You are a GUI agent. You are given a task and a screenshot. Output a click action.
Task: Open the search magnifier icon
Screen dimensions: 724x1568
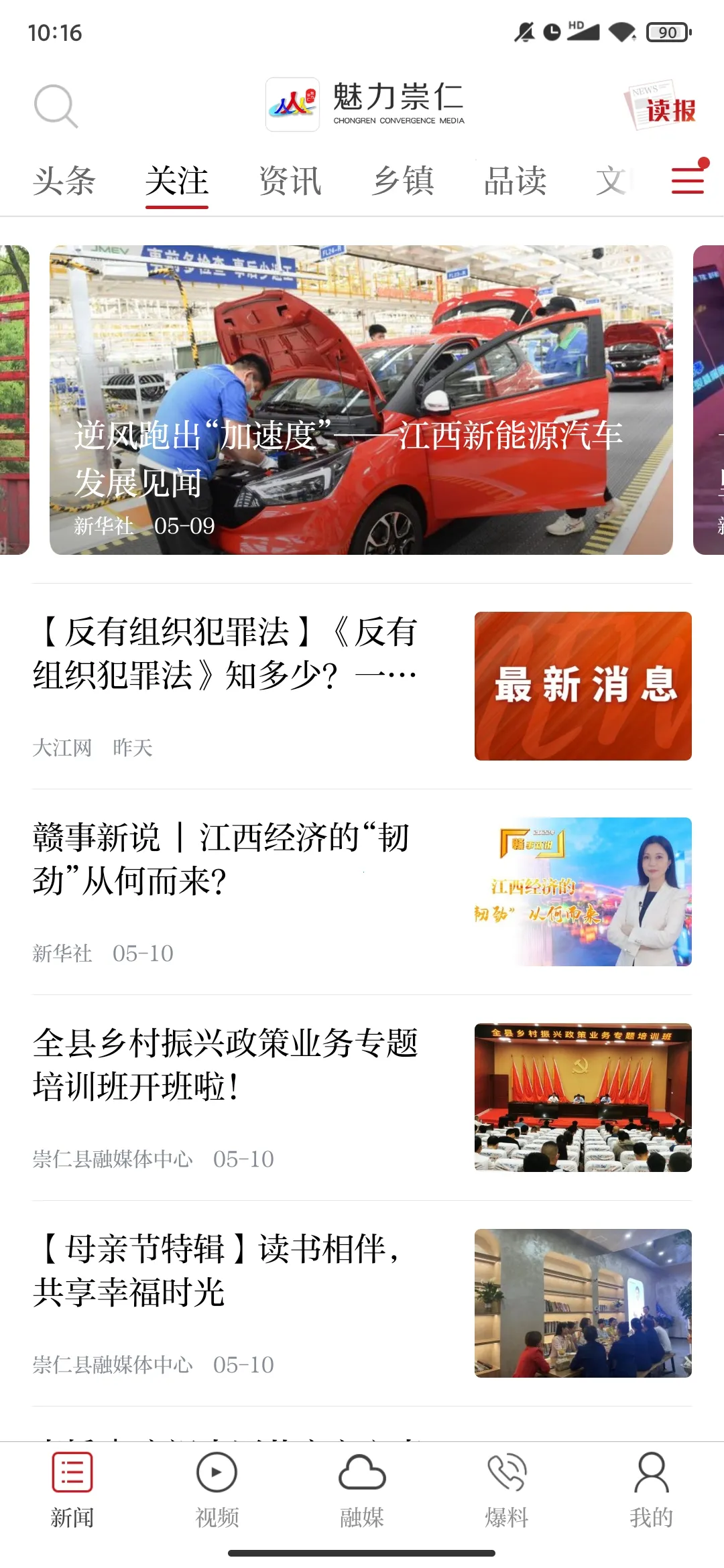[x=56, y=106]
